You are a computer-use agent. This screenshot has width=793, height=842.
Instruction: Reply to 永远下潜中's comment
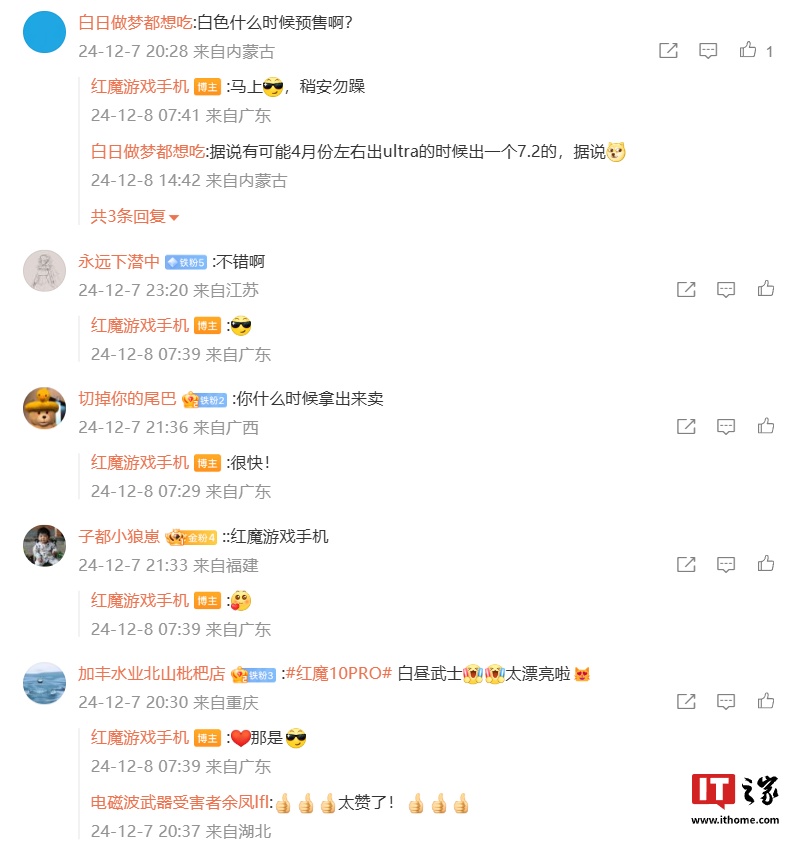coord(726,289)
